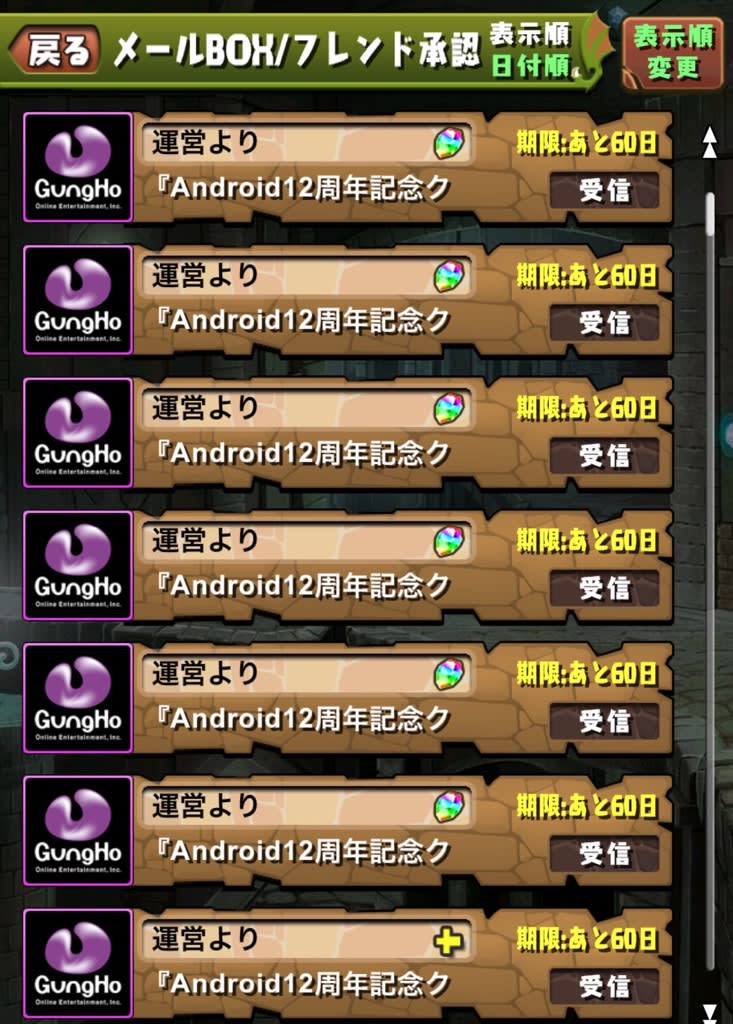
Task: Tap 受信 on the mail with the yellow plus icon
Action: coord(604,985)
